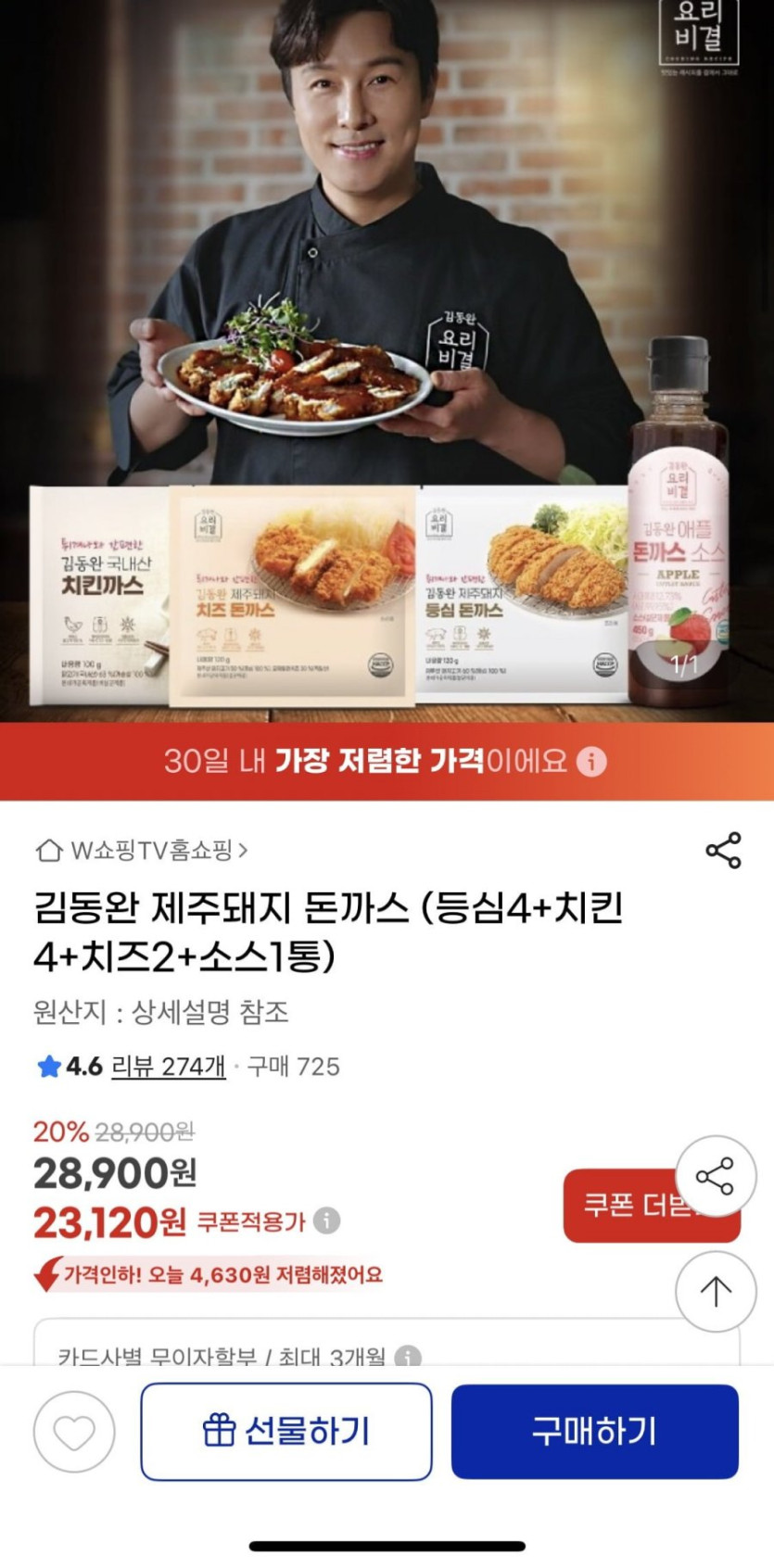Buy now with 구매하기
Image resolution: width=774 pixels, height=1568 pixels.
click(594, 1432)
